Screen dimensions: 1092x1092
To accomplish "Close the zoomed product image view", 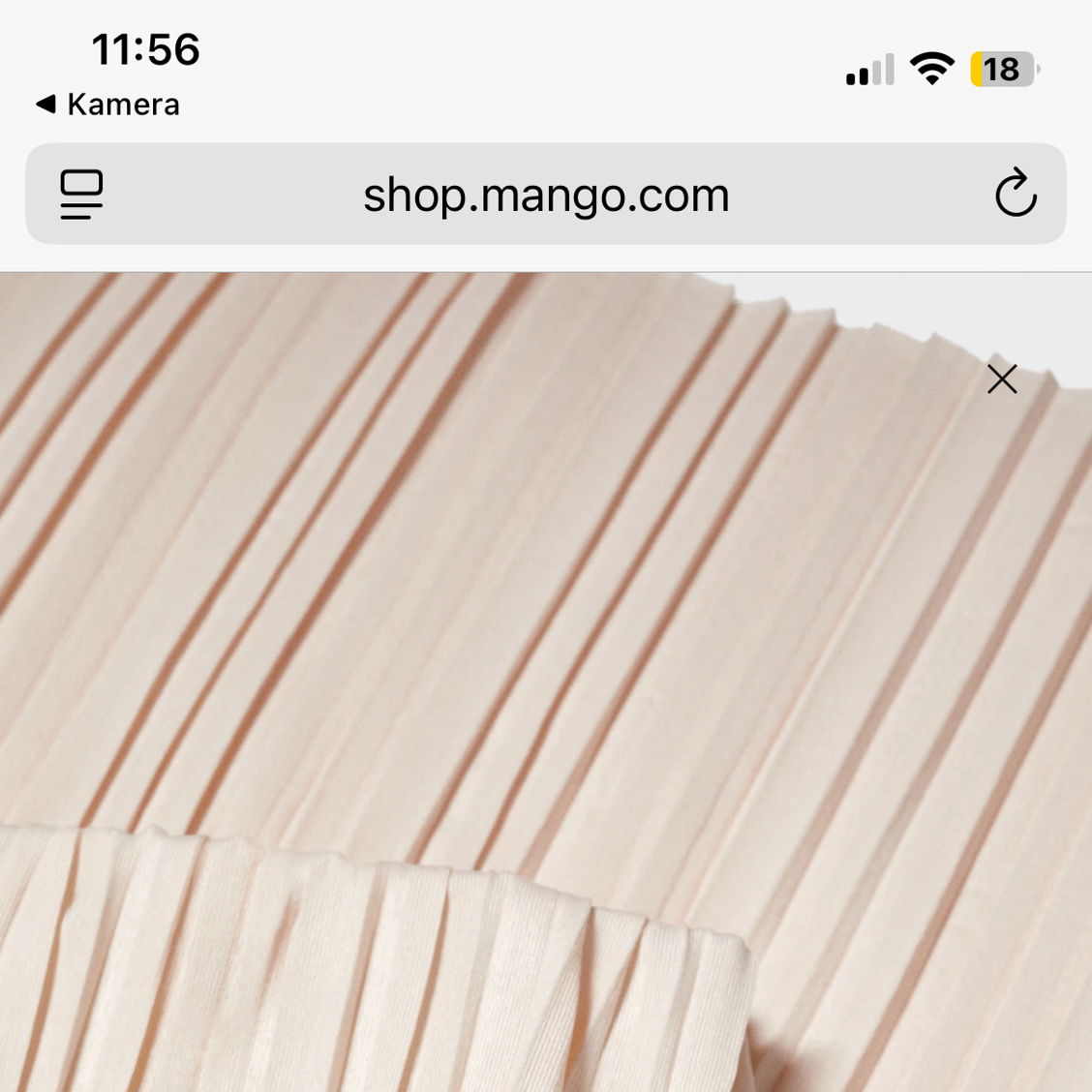I will click(1002, 379).
